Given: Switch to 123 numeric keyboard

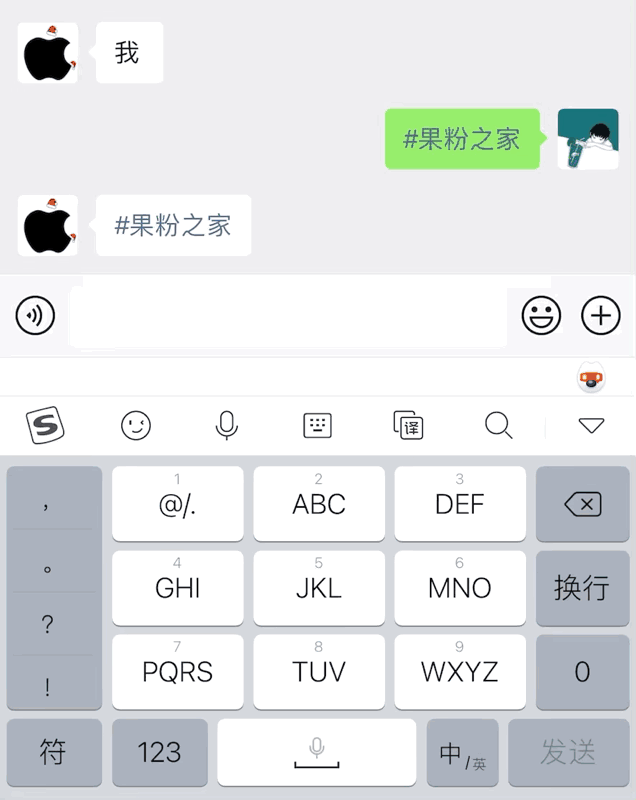Looking at the screenshot, I should (159, 752).
